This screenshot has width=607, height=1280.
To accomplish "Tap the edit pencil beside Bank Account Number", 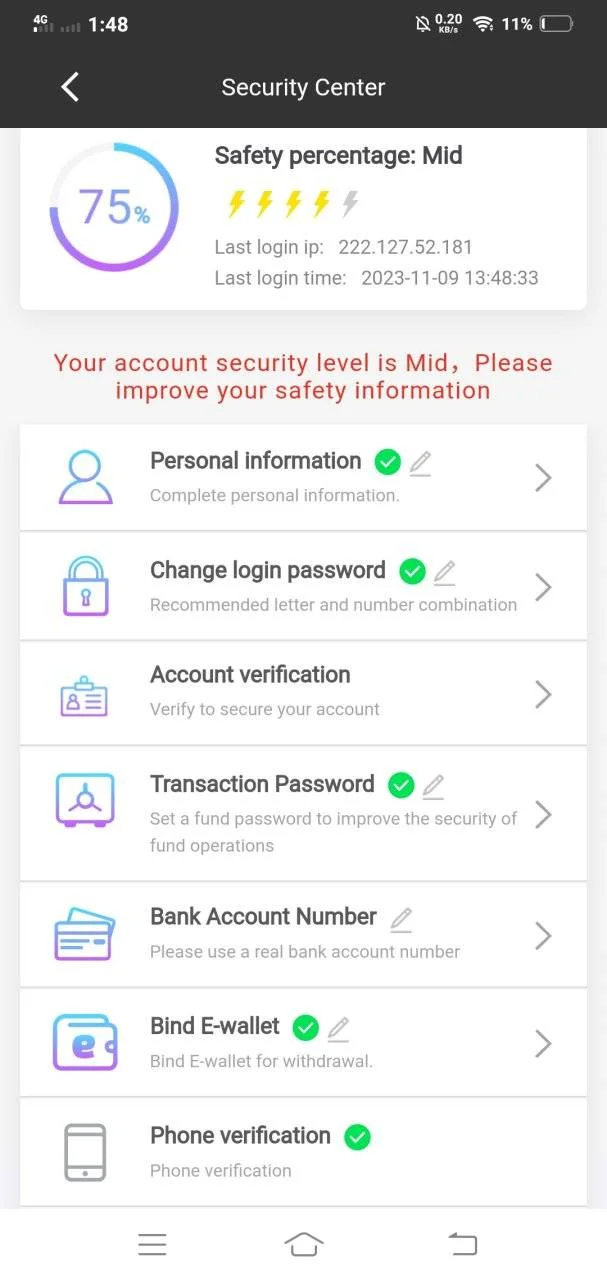I will [401, 918].
